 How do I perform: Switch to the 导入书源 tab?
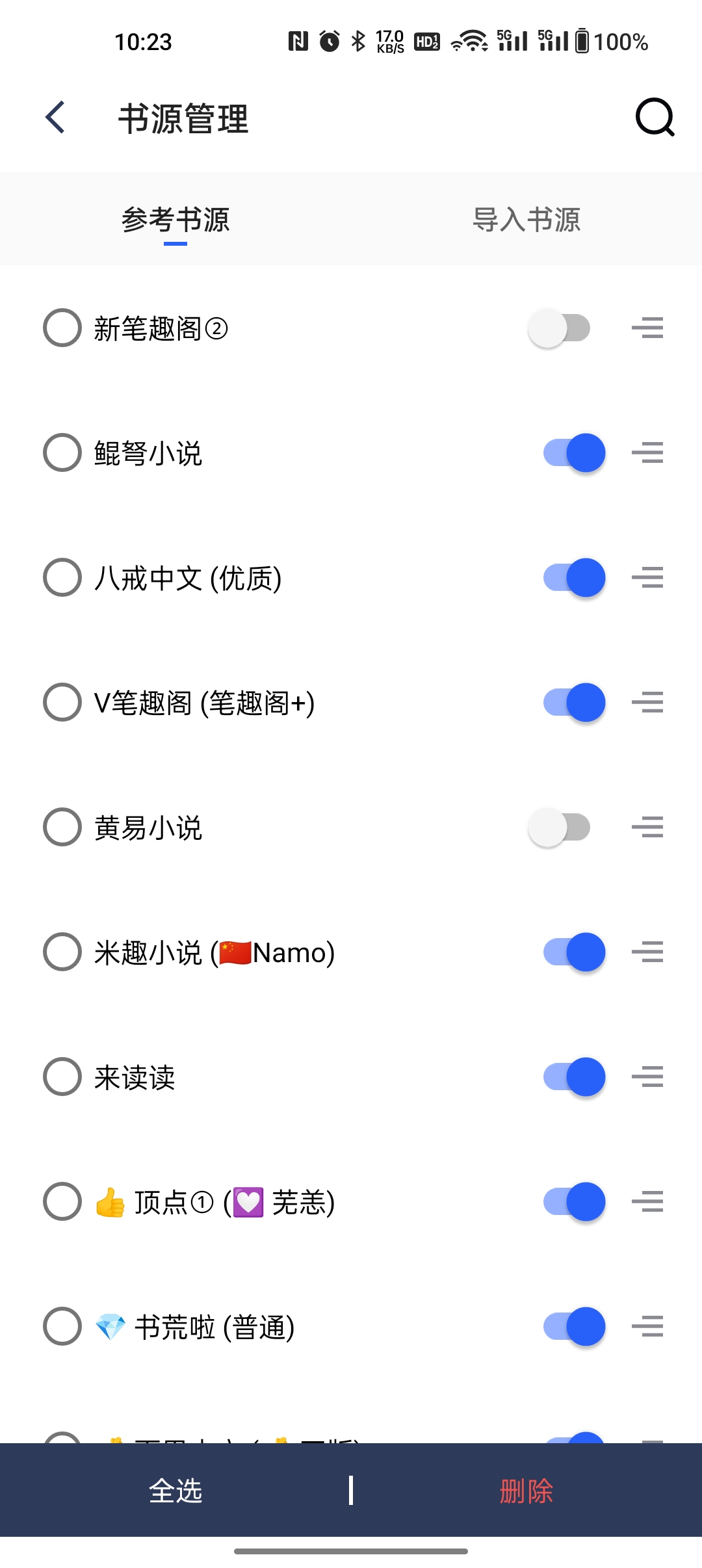tap(528, 221)
